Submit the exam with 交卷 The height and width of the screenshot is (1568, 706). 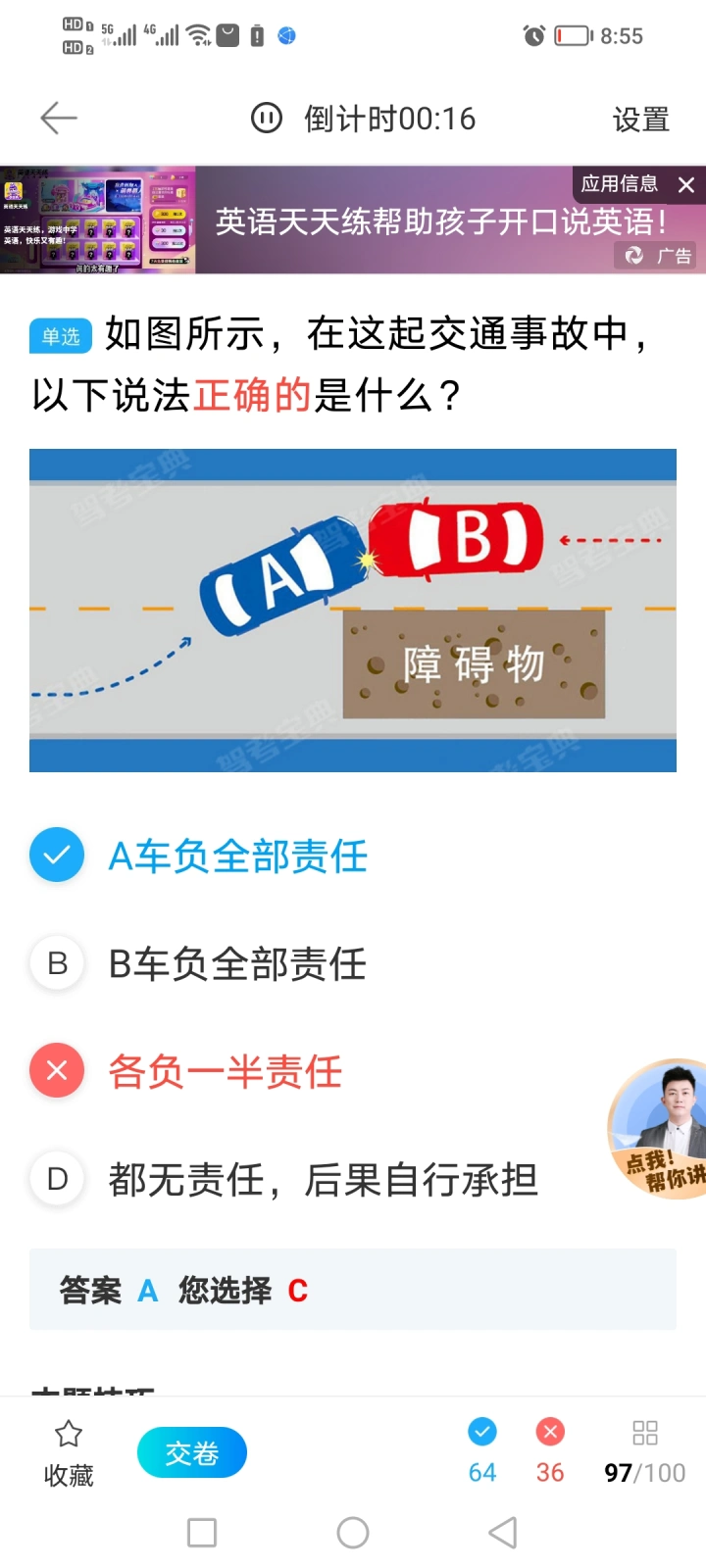[192, 1452]
